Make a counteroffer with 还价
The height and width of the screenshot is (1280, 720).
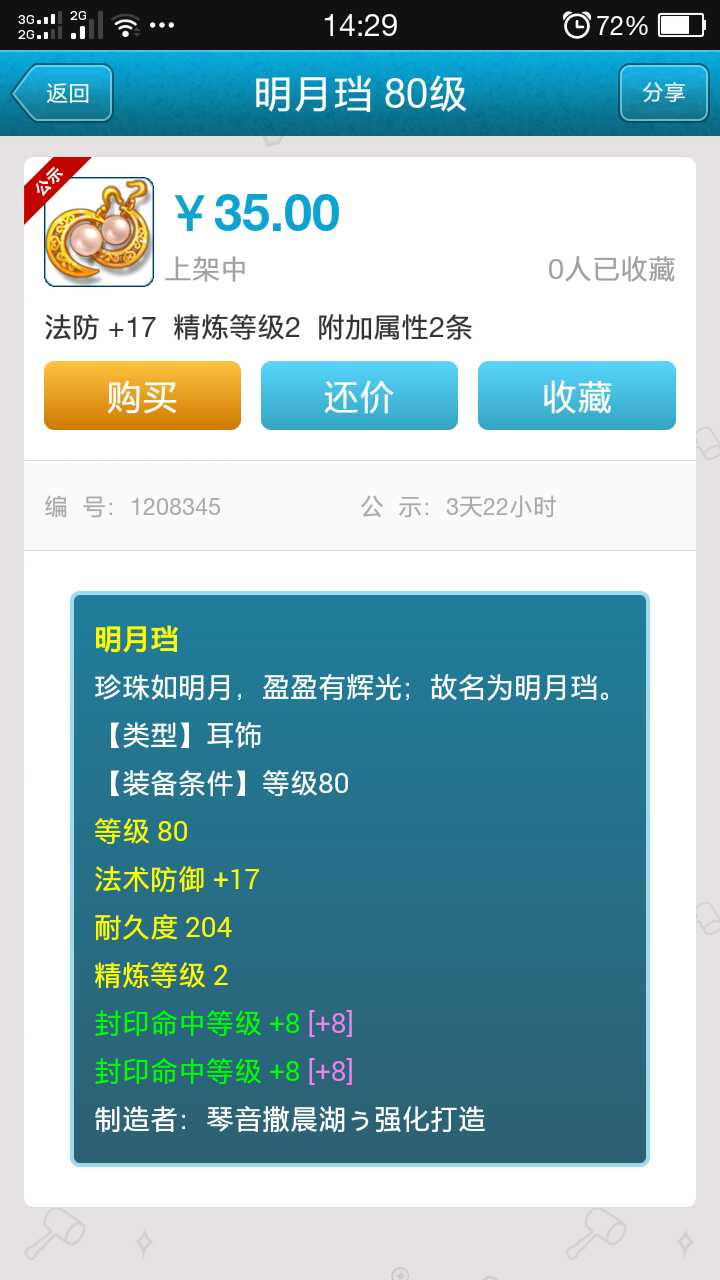point(359,396)
